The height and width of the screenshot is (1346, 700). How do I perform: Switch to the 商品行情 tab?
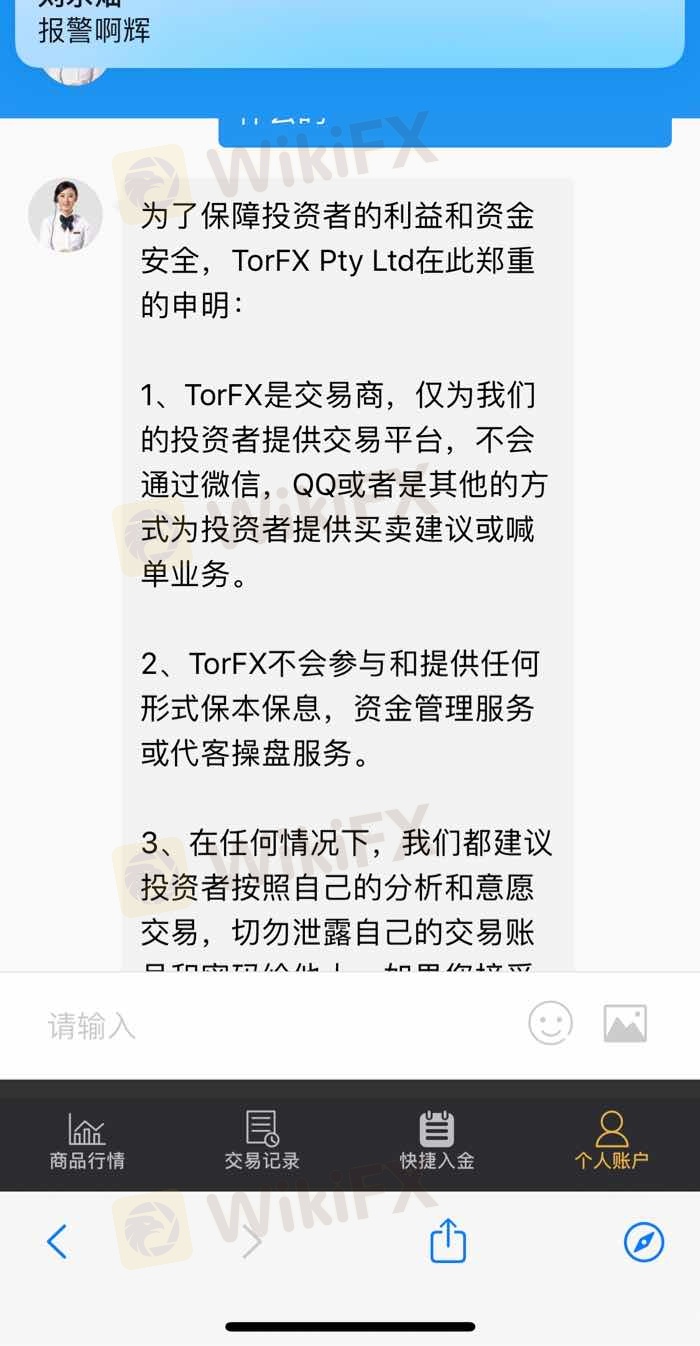point(87,1140)
